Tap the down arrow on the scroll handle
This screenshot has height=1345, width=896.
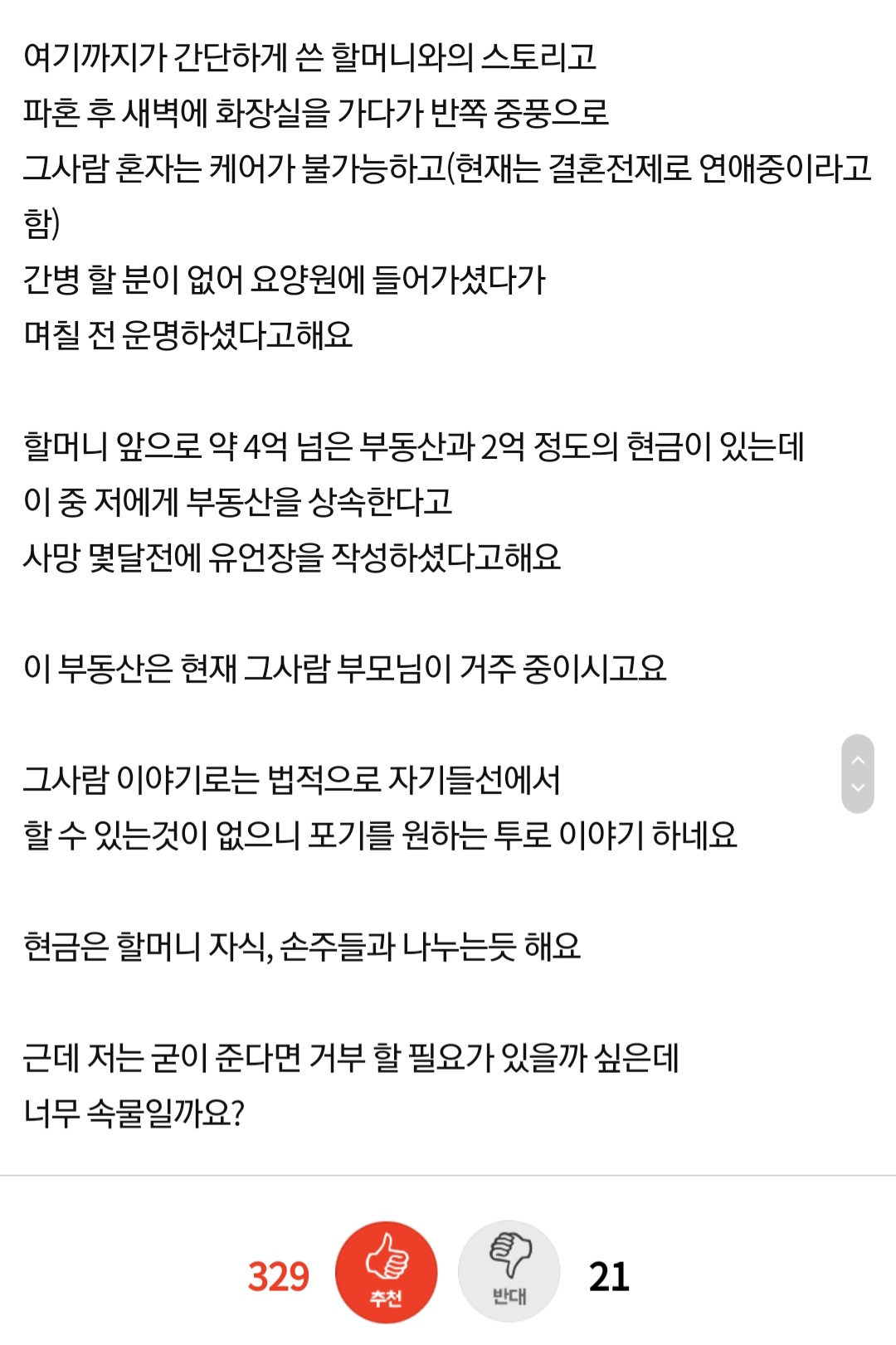click(858, 787)
